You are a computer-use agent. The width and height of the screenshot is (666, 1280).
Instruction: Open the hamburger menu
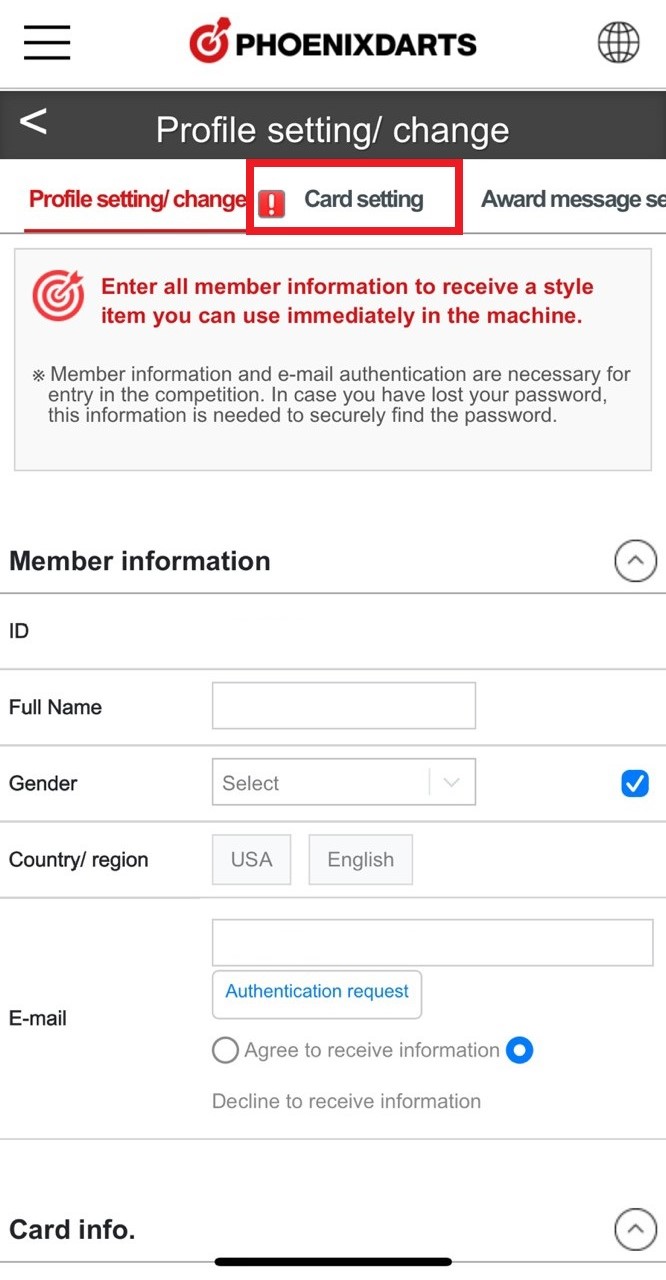[x=47, y=42]
